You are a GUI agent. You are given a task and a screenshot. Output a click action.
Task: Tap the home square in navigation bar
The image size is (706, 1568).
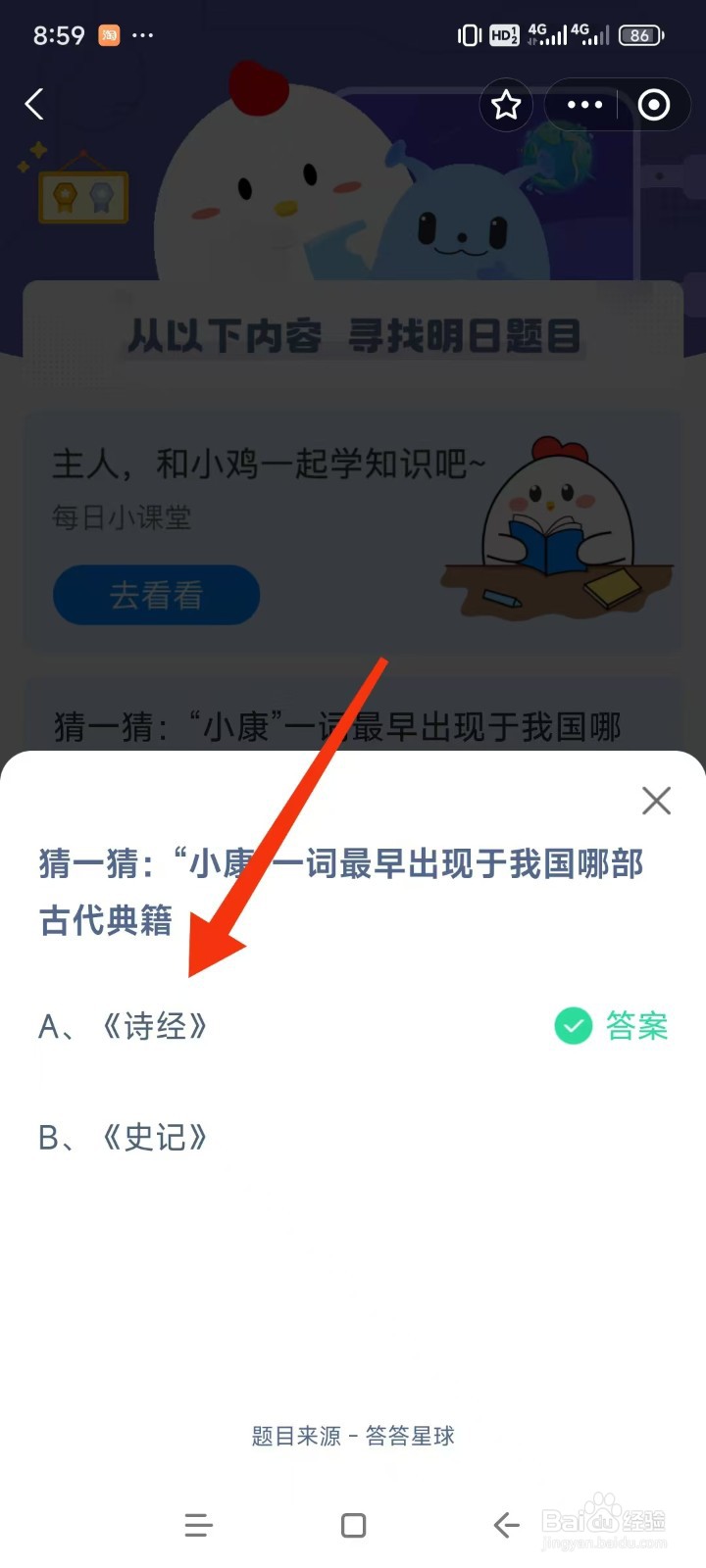pyautogui.click(x=353, y=1525)
